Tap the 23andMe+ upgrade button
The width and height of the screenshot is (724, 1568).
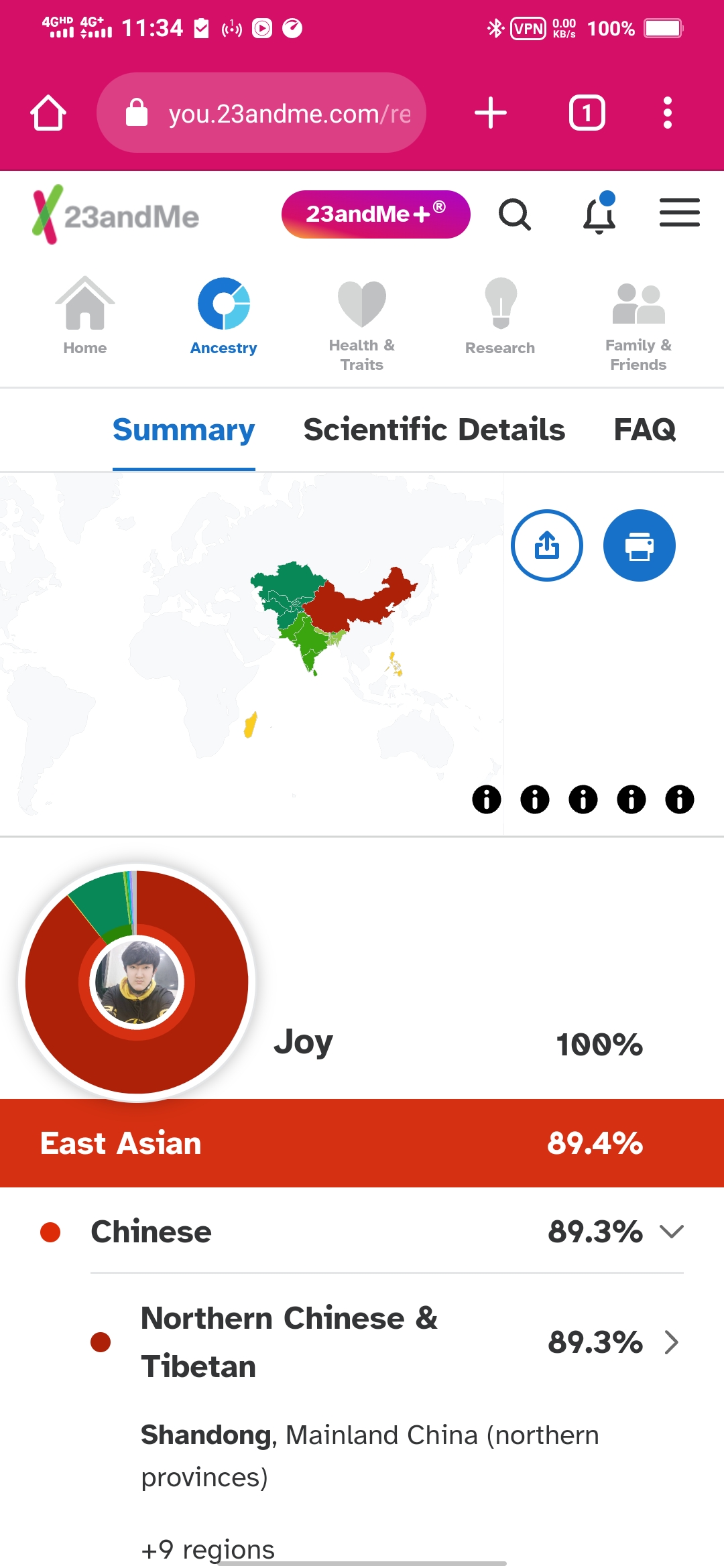375,214
